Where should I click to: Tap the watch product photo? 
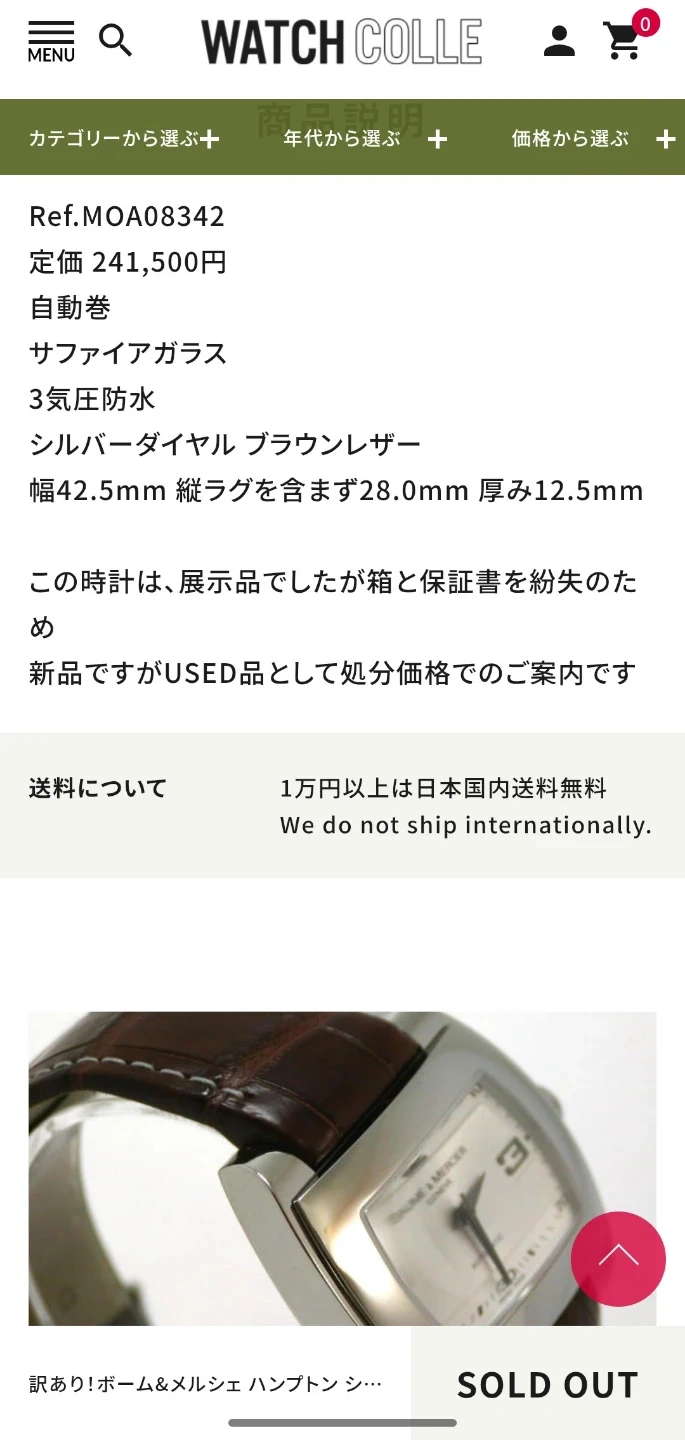pos(300,1170)
